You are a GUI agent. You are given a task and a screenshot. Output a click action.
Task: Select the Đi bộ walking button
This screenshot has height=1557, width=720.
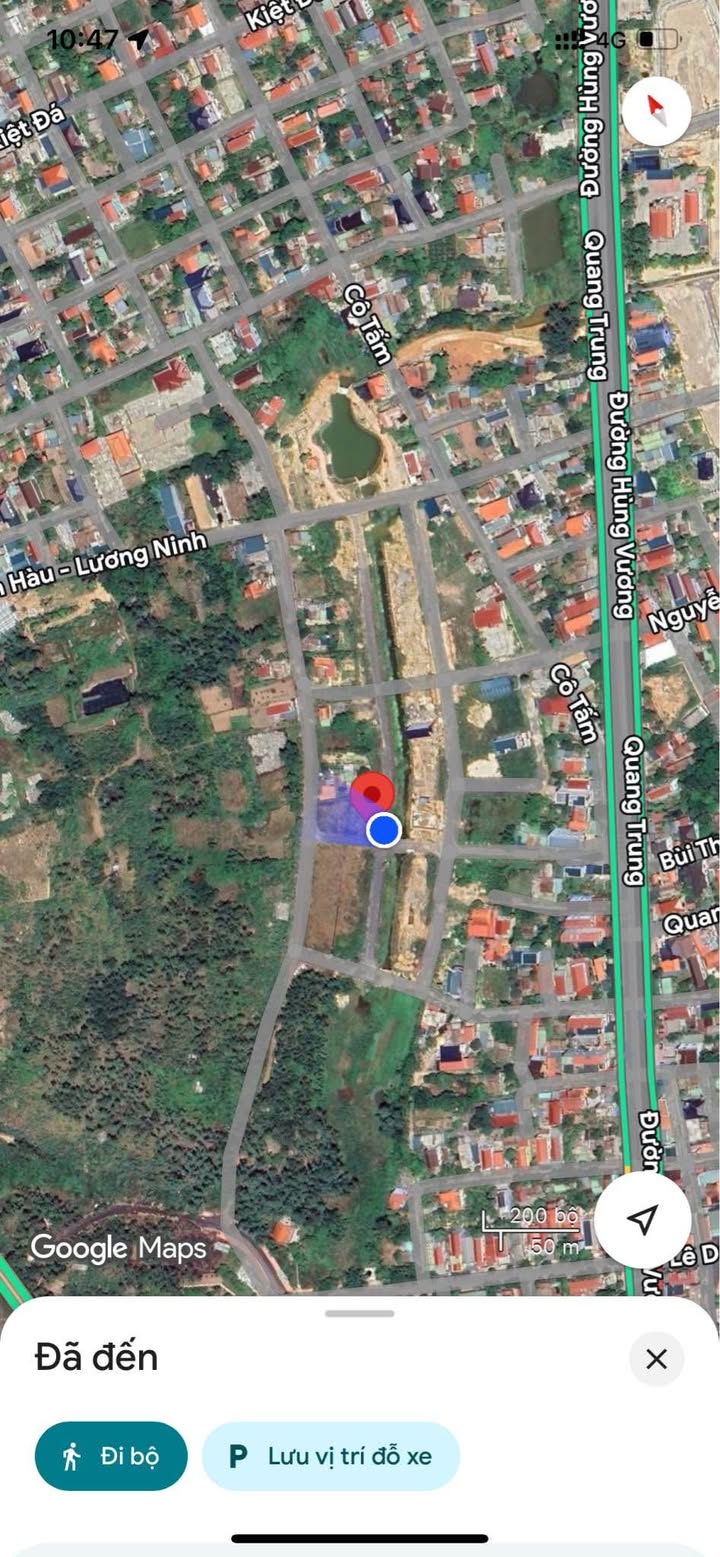(x=111, y=1456)
